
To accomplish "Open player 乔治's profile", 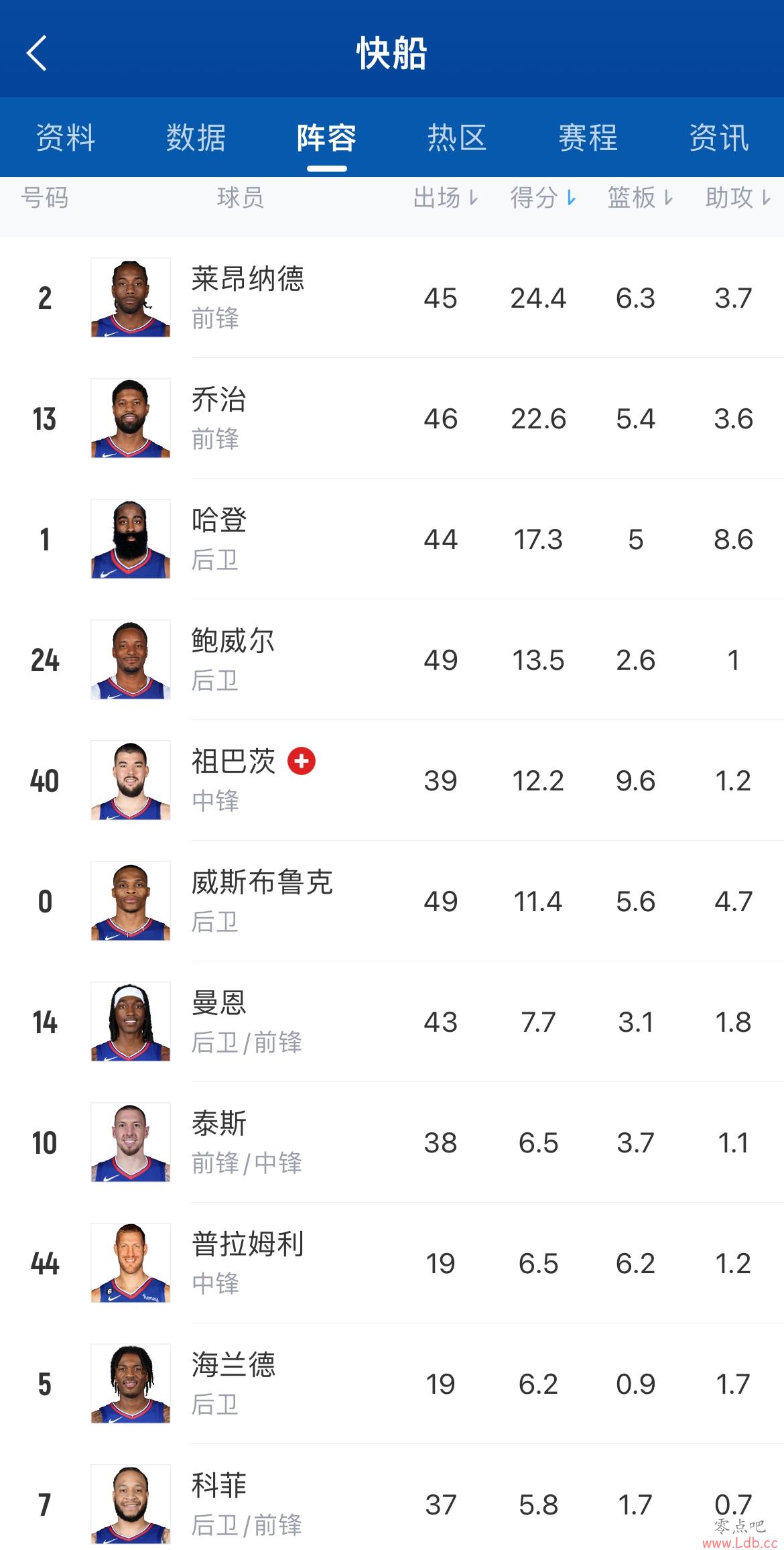I will click(x=220, y=418).
